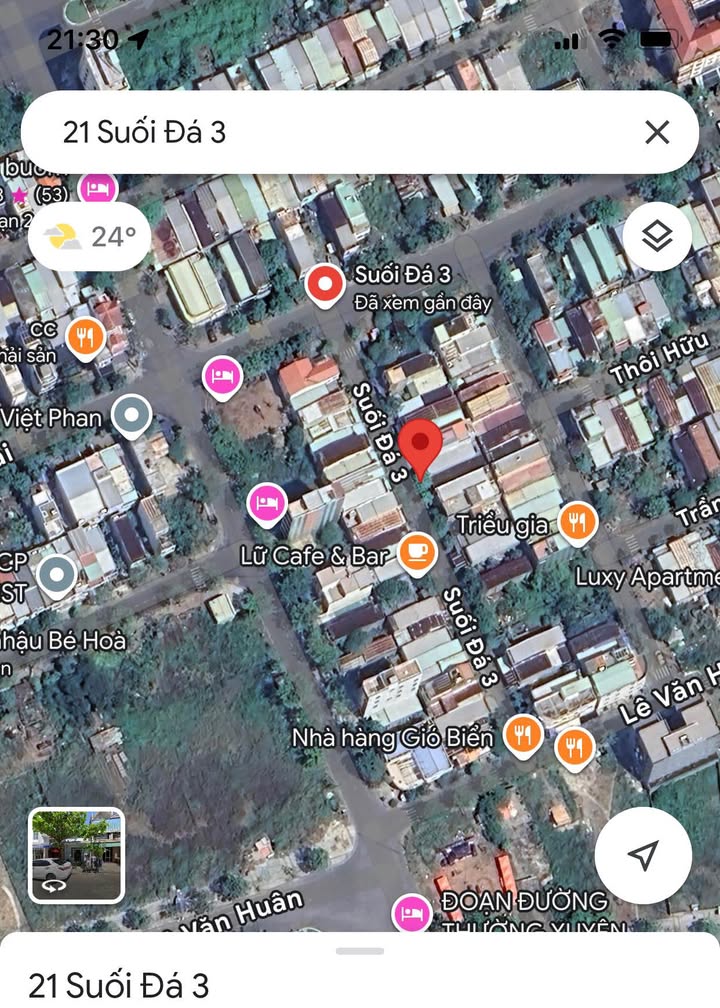Center the map on my location
Image resolution: width=720 pixels, height=1008 pixels.
coord(644,855)
